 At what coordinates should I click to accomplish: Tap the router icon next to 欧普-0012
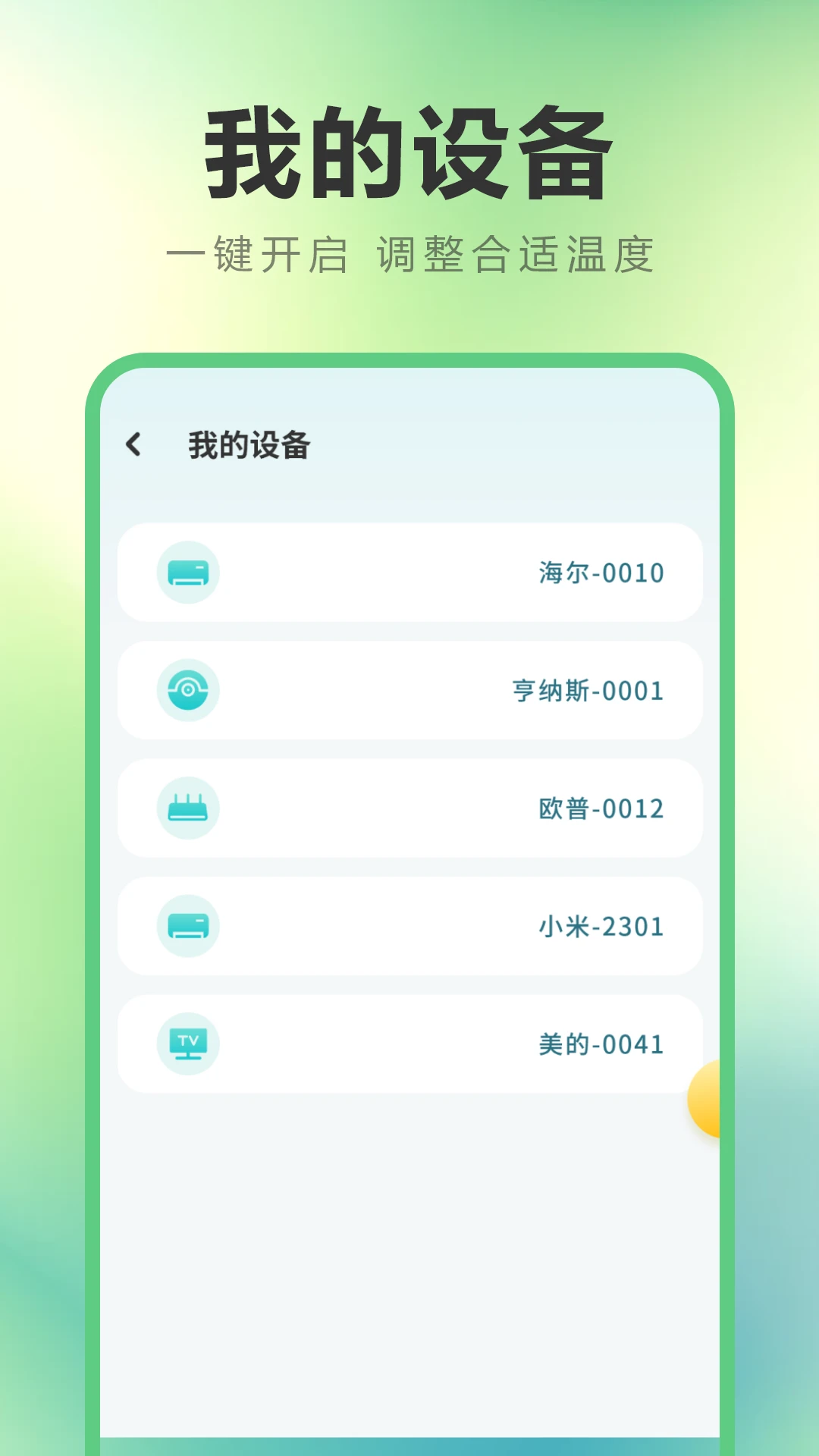187,808
